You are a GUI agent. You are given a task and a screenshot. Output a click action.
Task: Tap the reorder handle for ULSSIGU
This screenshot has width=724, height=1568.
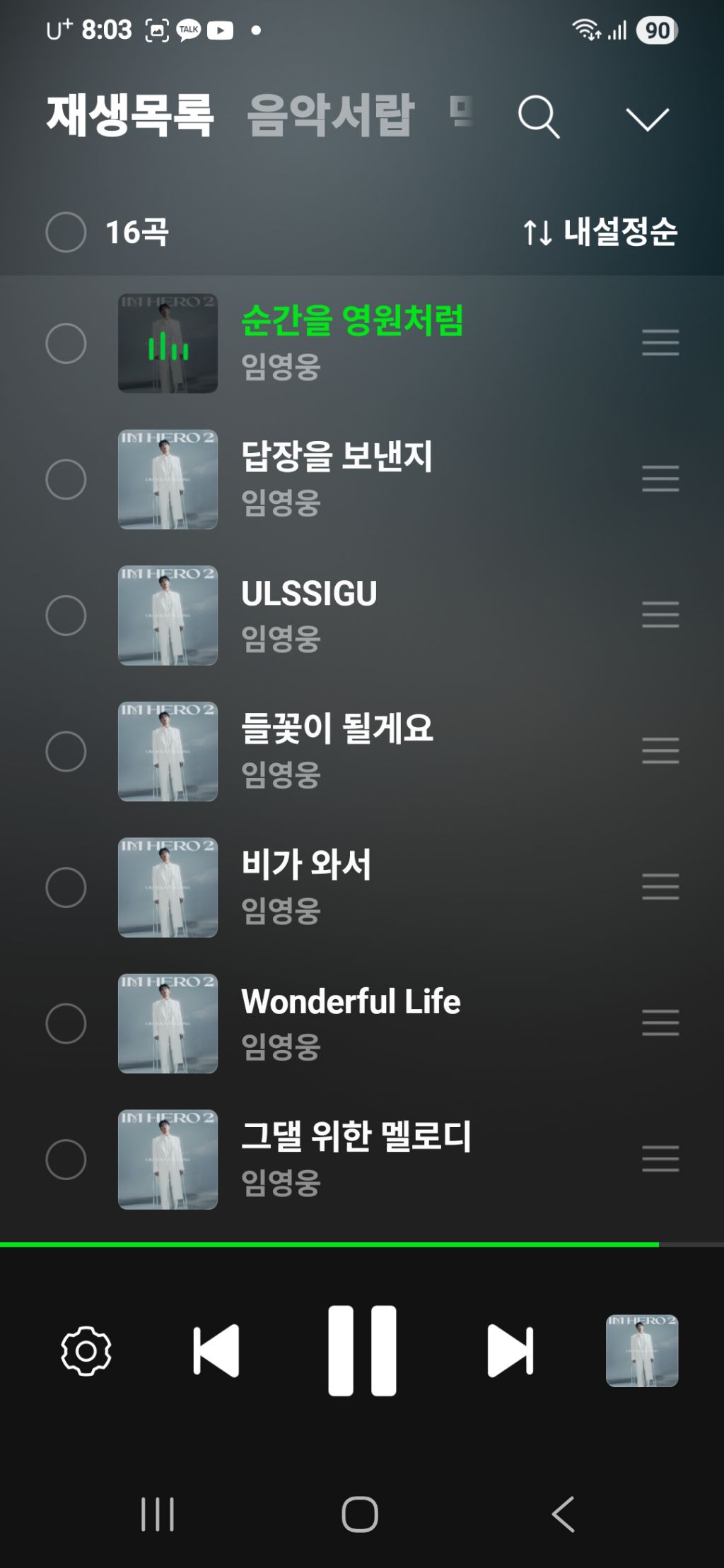(660, 615)
